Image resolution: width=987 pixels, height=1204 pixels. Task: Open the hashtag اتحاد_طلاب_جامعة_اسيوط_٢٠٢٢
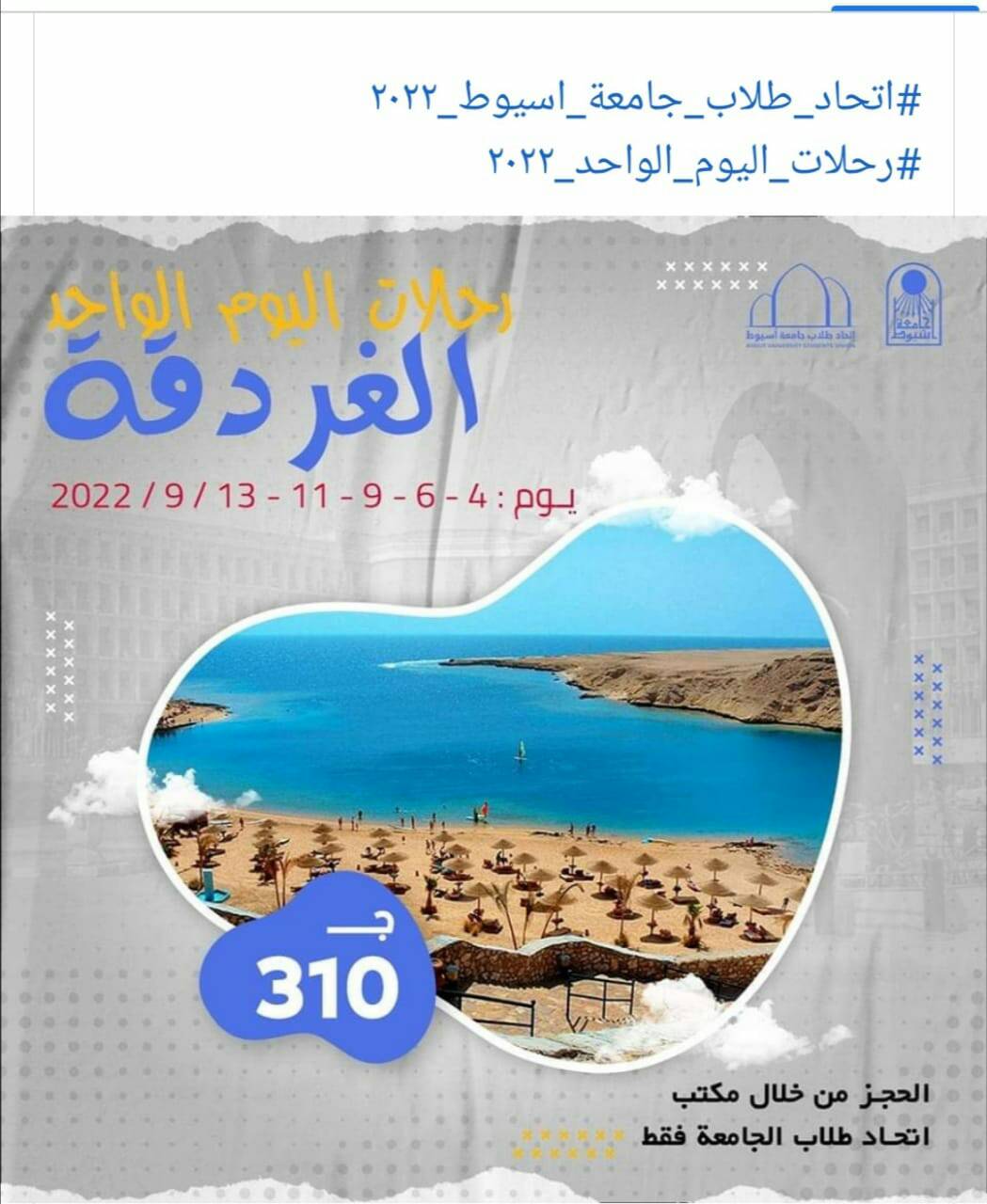[x=647, y=97]
